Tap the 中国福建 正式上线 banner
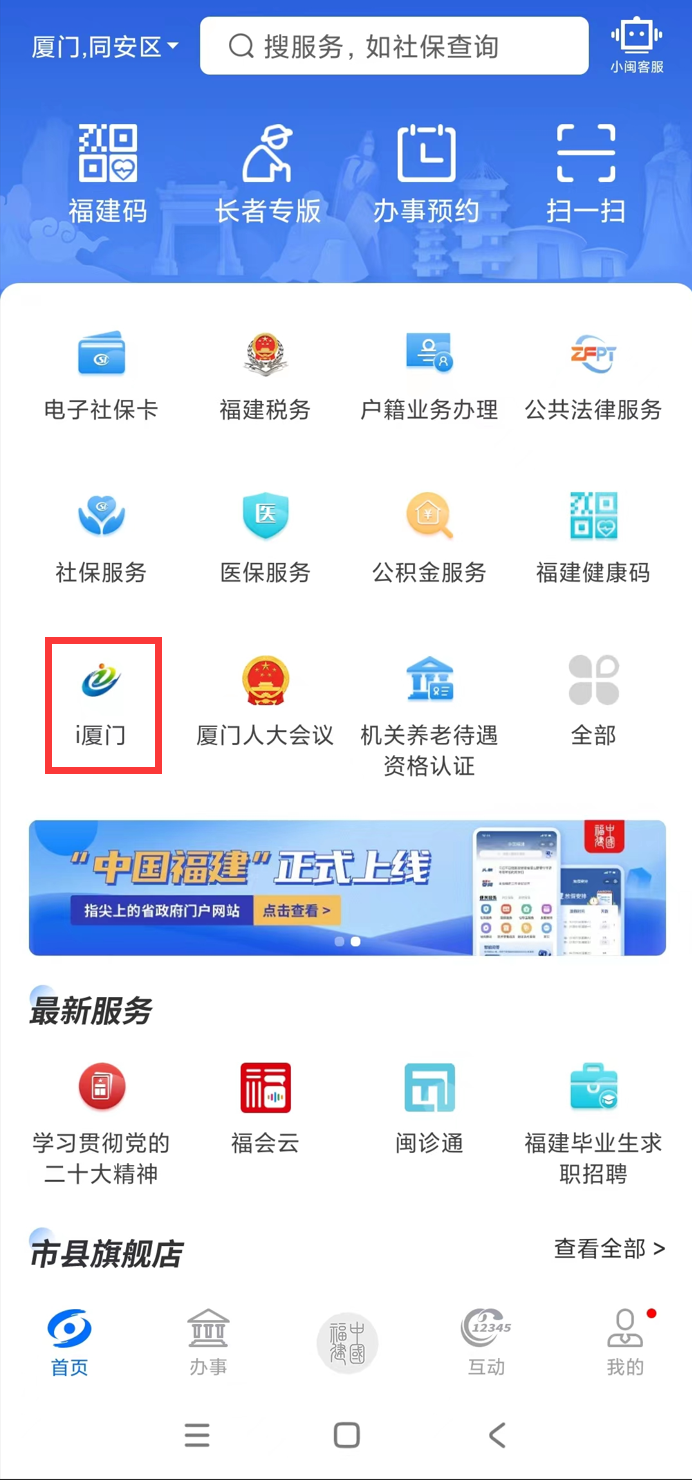The width and height of the screenshot is (692, 1480). [x=347, y=888]
